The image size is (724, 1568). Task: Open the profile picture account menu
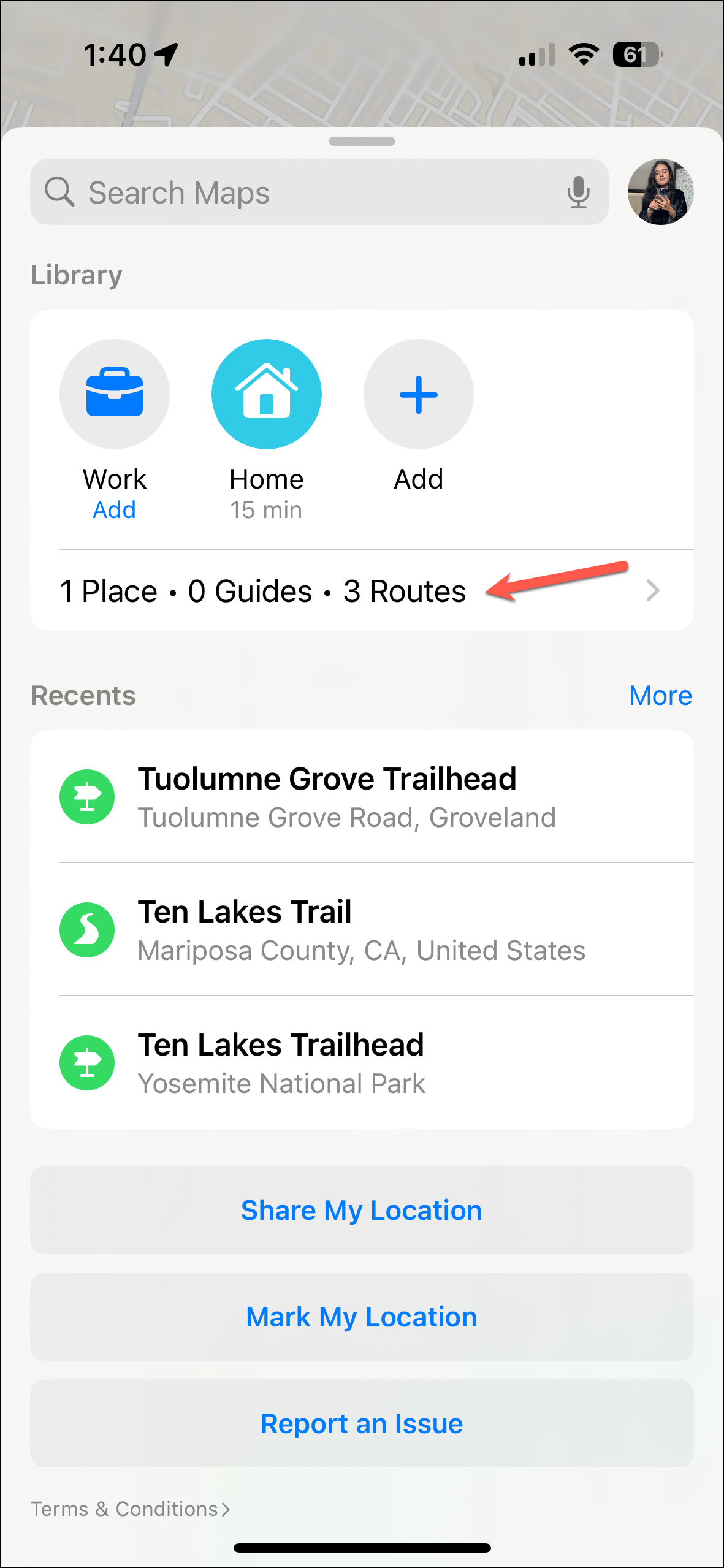pos(660,192)
